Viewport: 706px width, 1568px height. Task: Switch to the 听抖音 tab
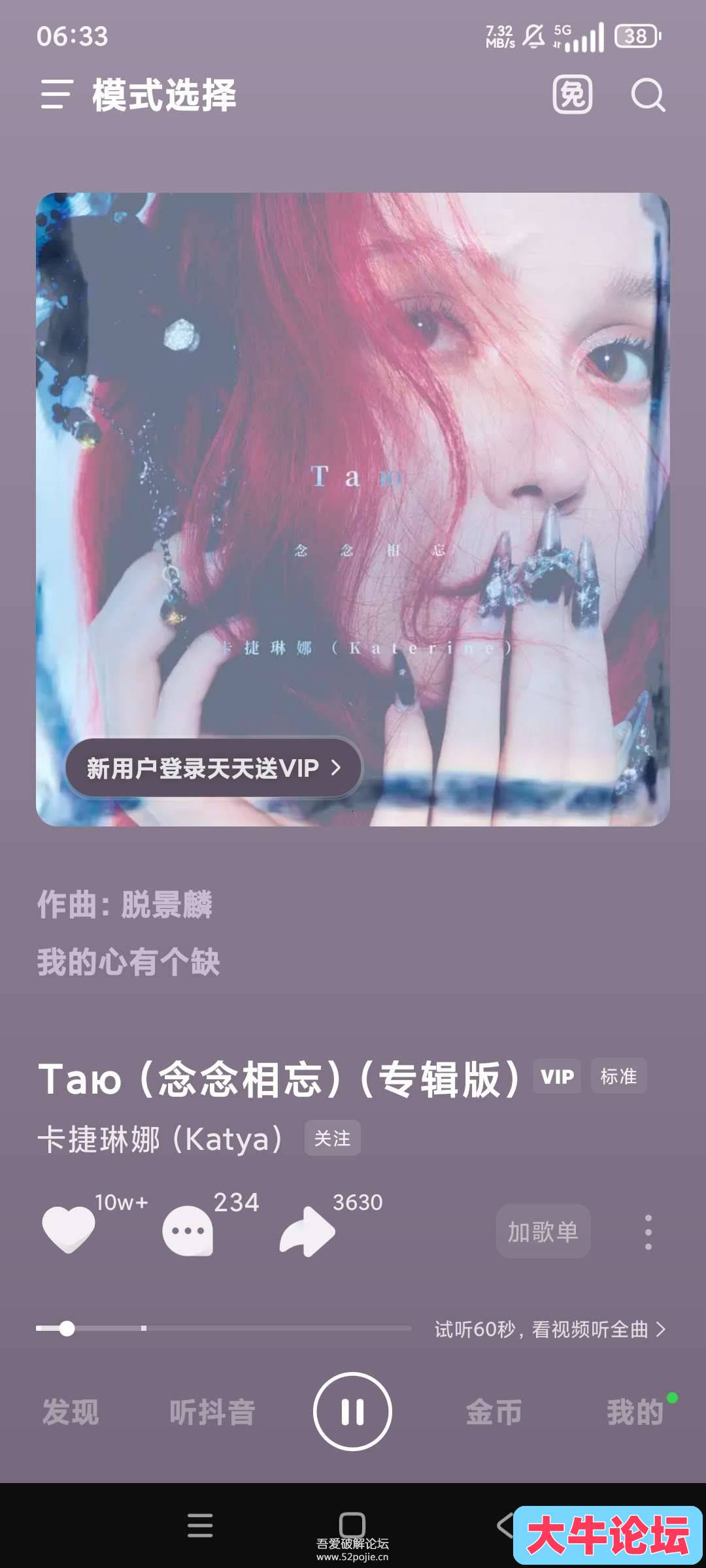tap(212, 1412)
